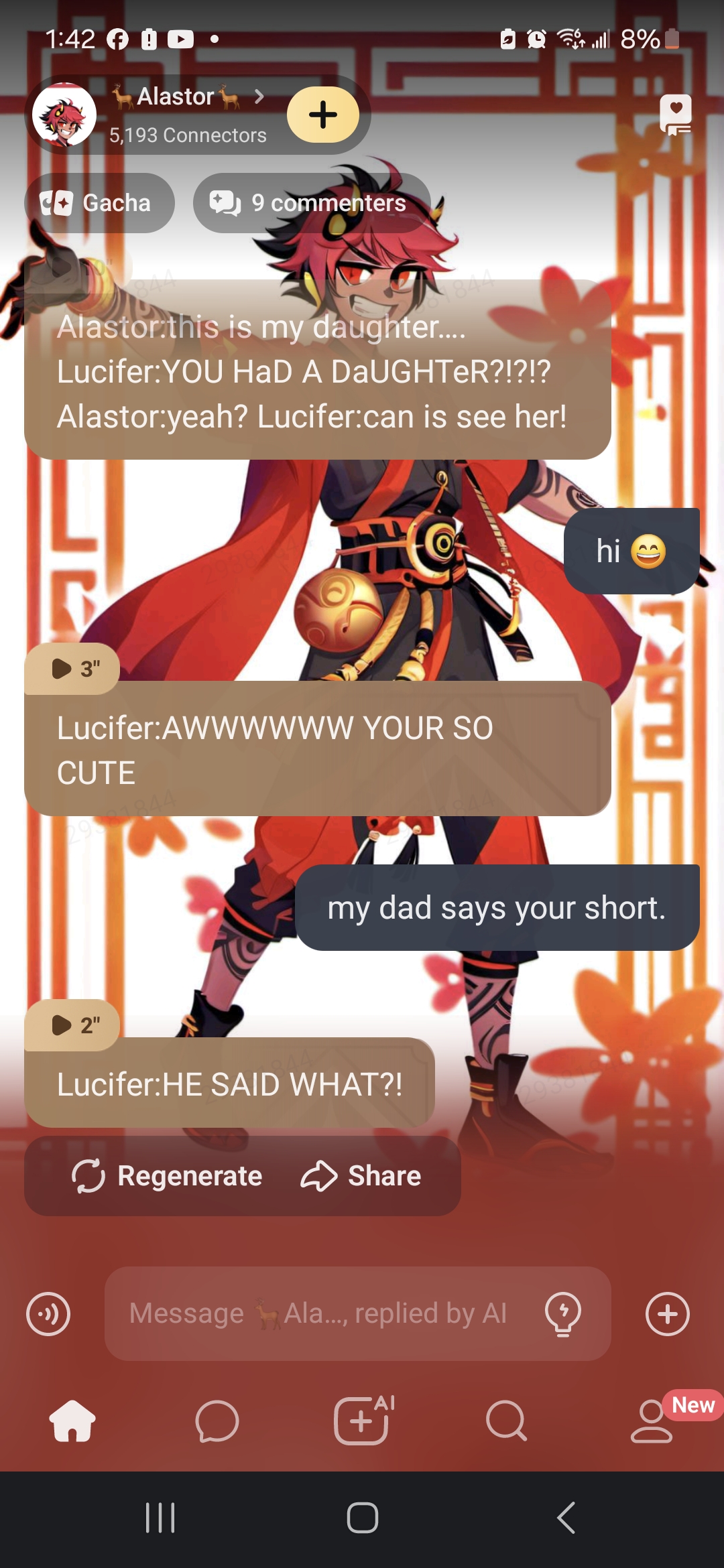Viewport: 724px width, 1568px height.
Task: Get a reply suggestion via lightbulb icon
Action: coord(563,1314)
